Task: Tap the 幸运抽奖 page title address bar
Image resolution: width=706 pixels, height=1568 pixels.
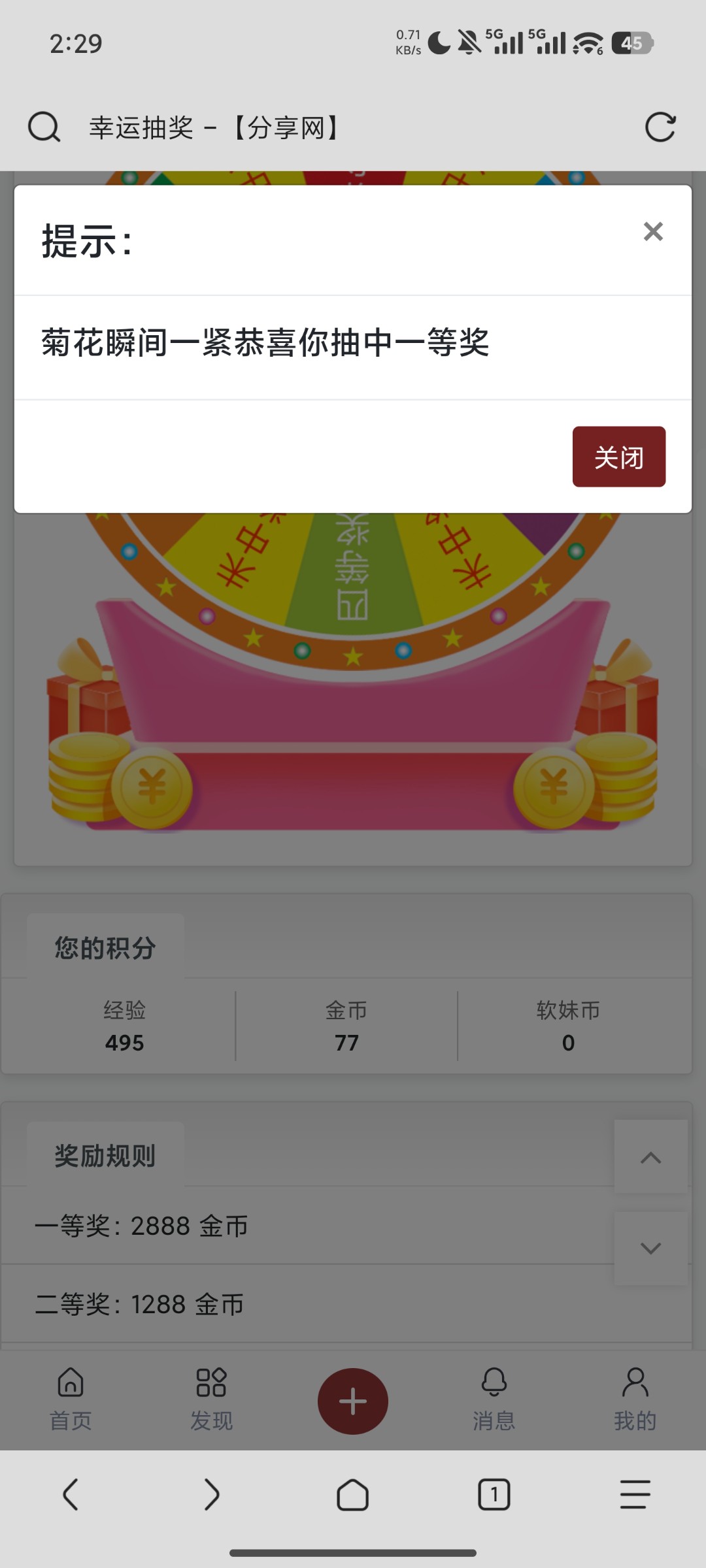Action: coord(216,128)
